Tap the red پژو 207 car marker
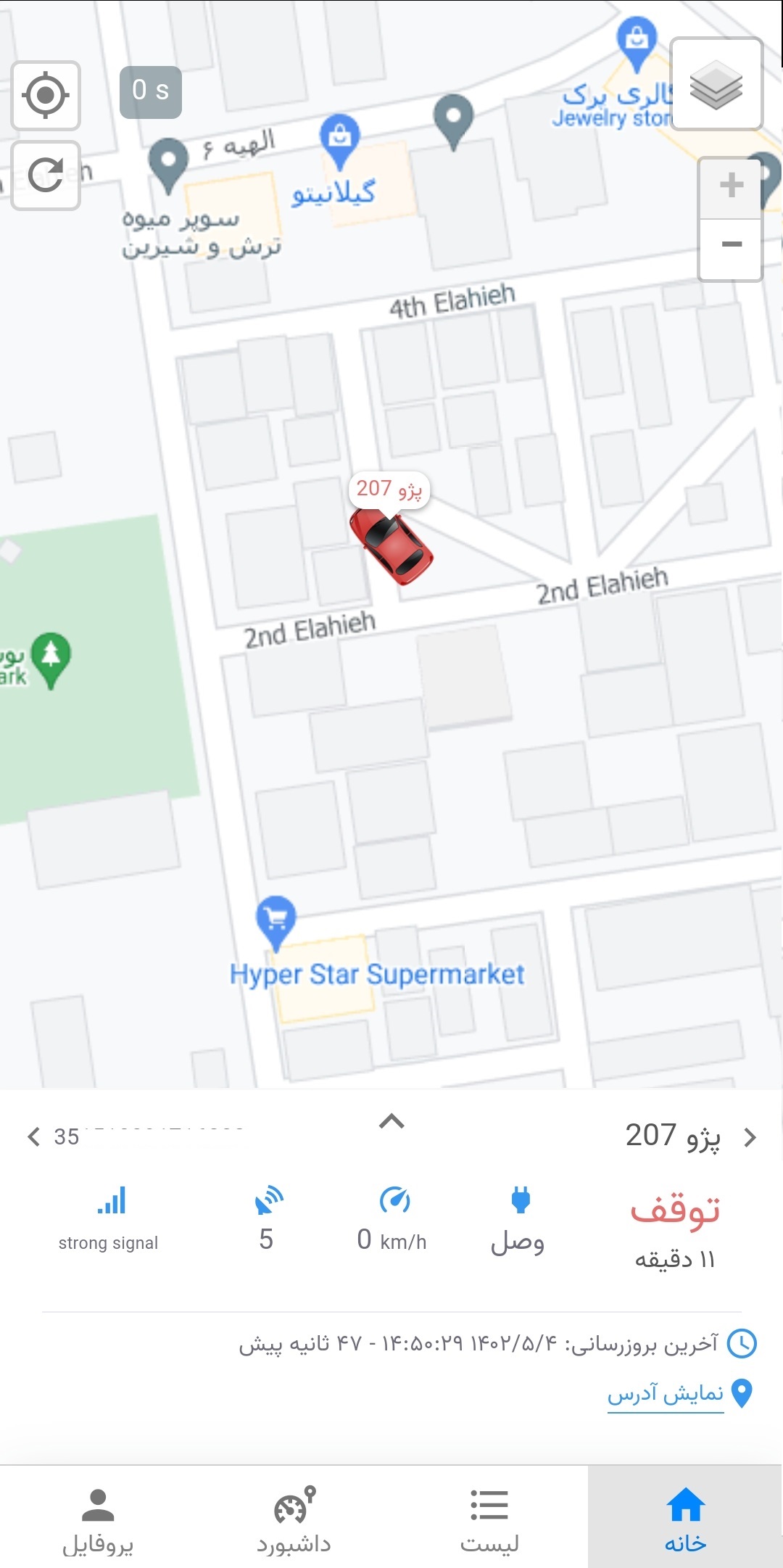Viewport: 783px width, 1568px height. [391, 546]
